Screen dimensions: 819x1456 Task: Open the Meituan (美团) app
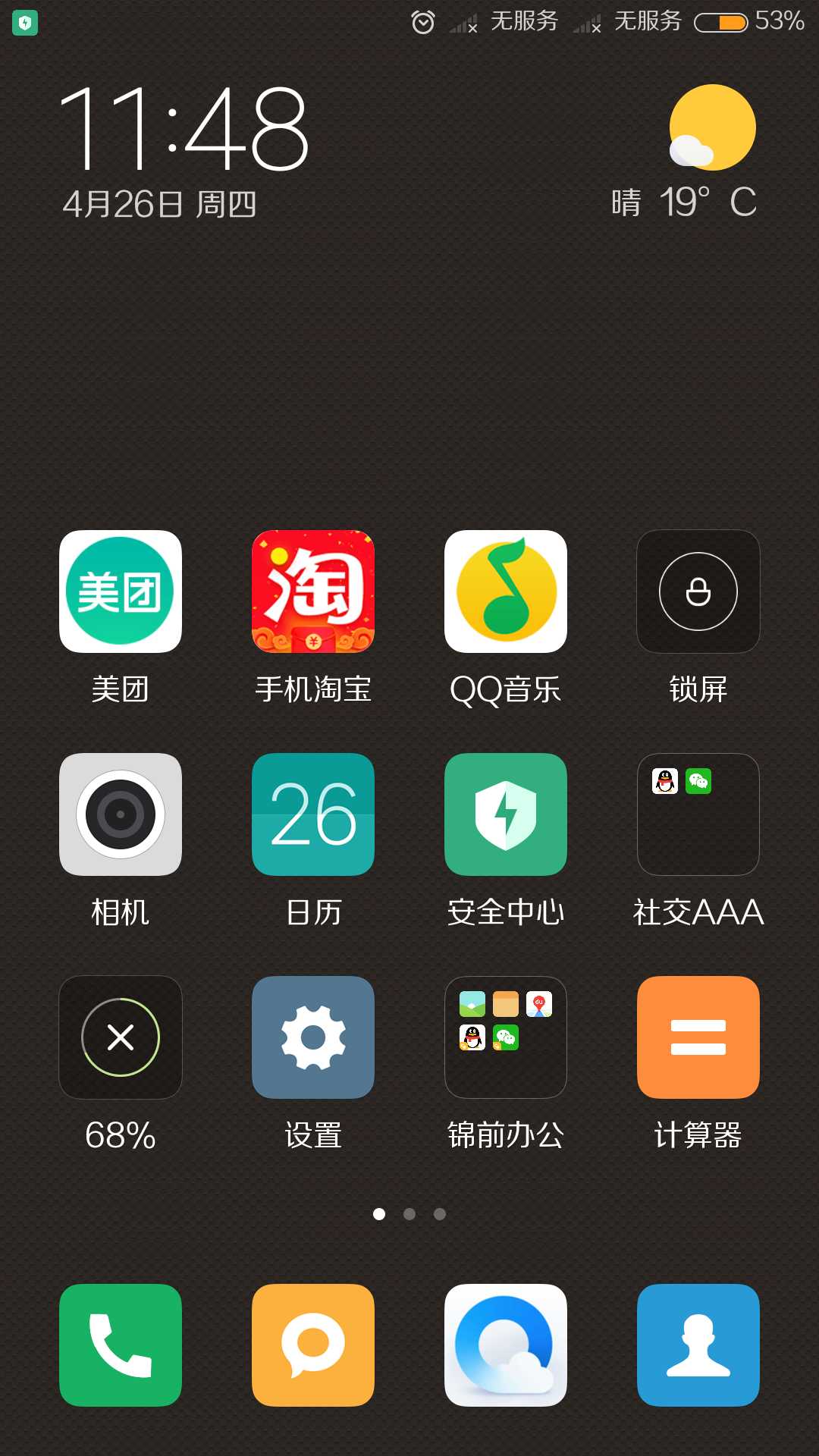coord(121,591)
